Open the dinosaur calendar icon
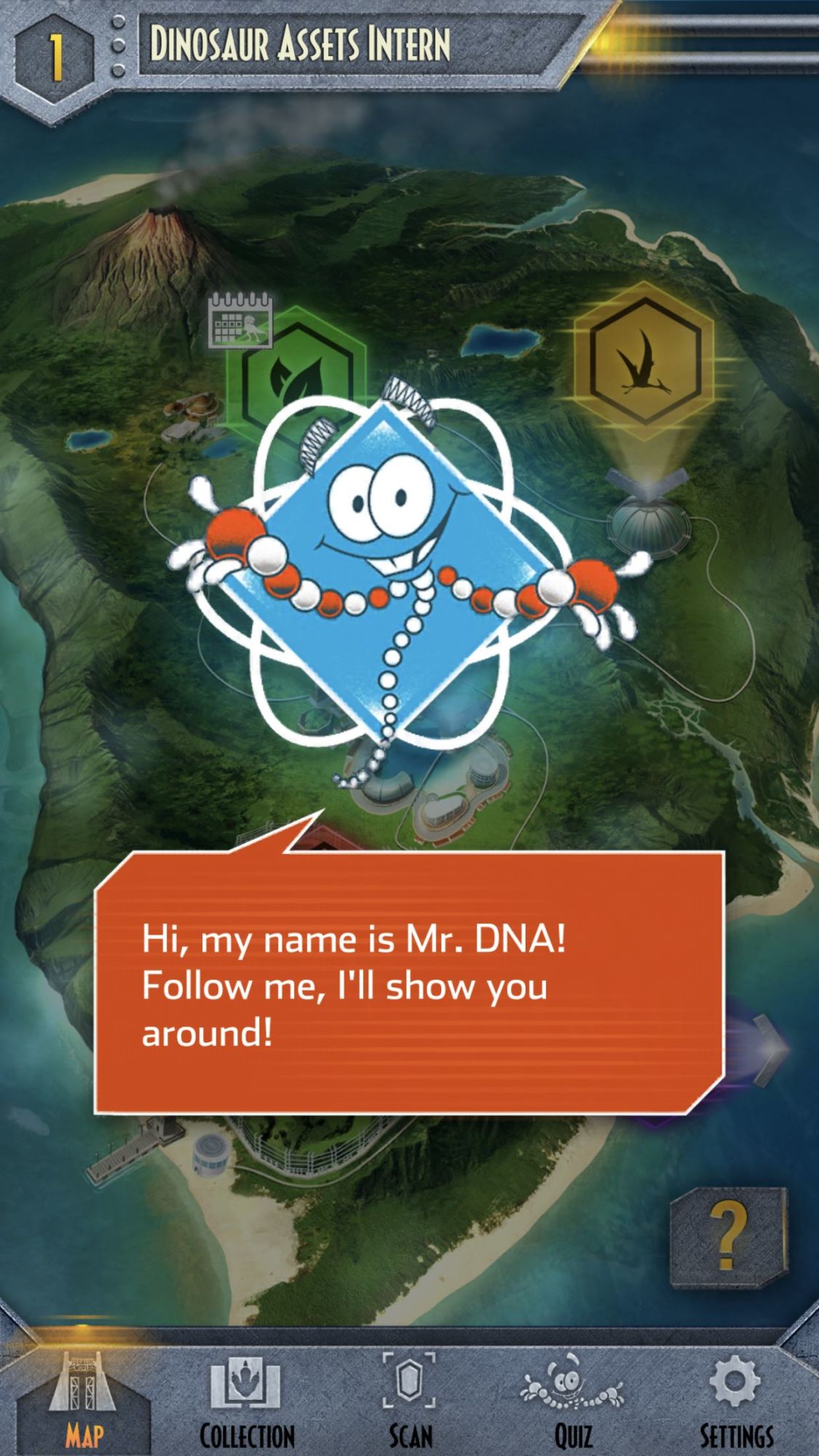 coord(240,320)
